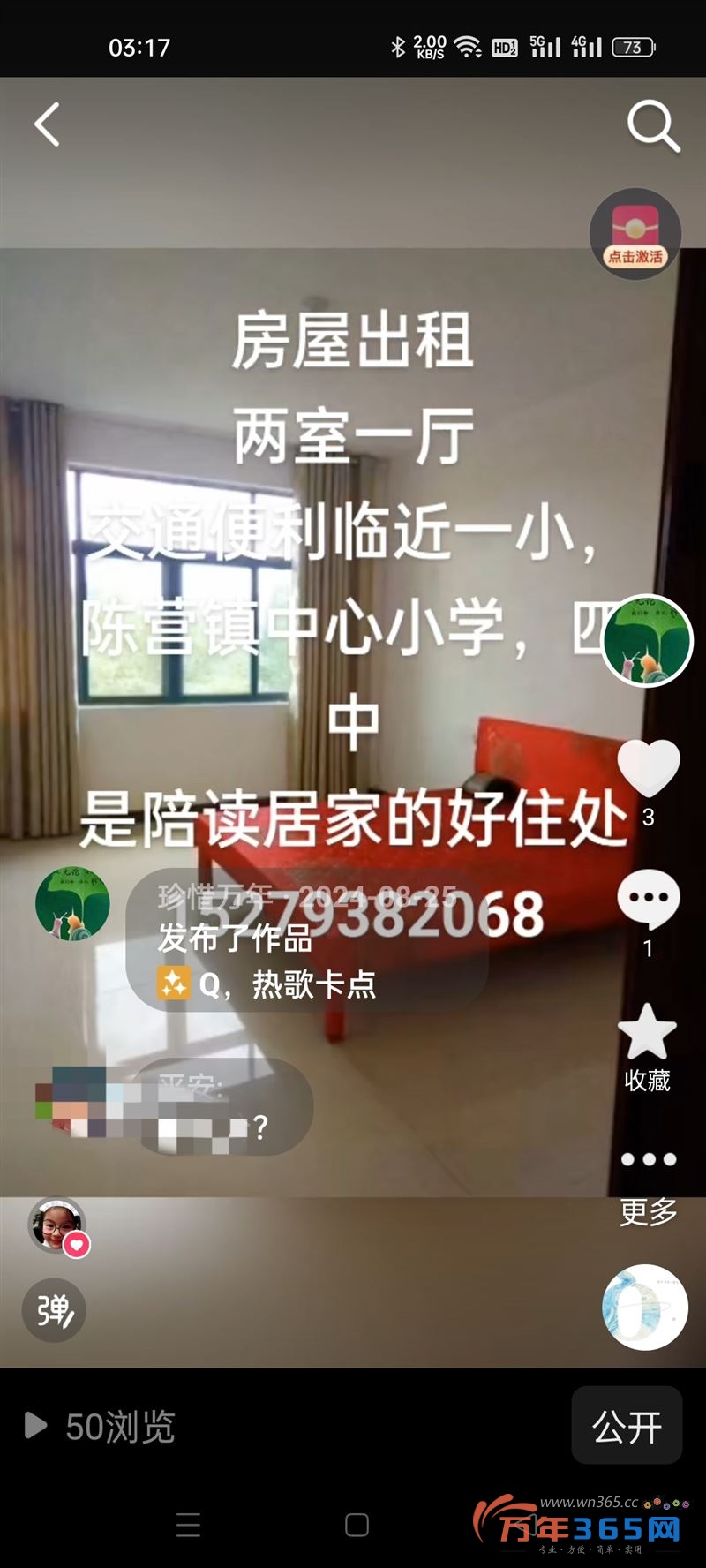View the 50浏览 viewer list

click(x=101, y=1426)
